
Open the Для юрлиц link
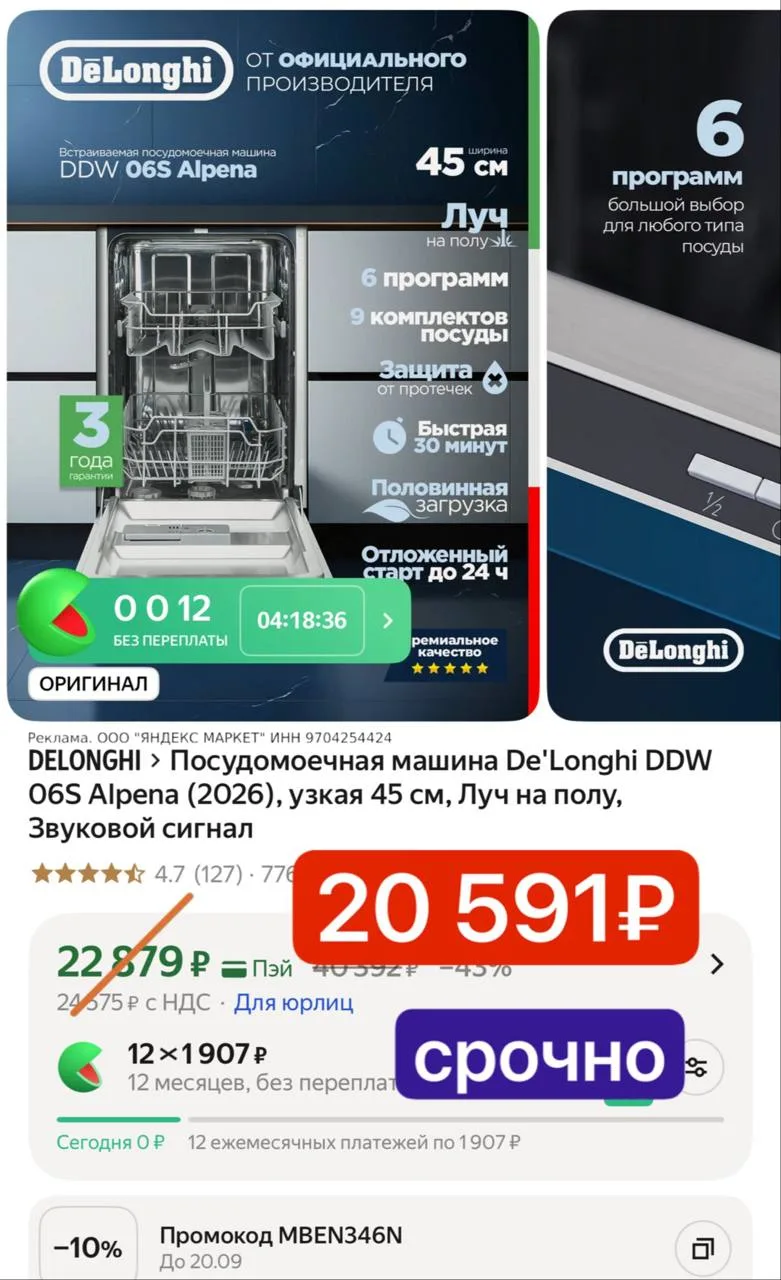[293, 1002]
